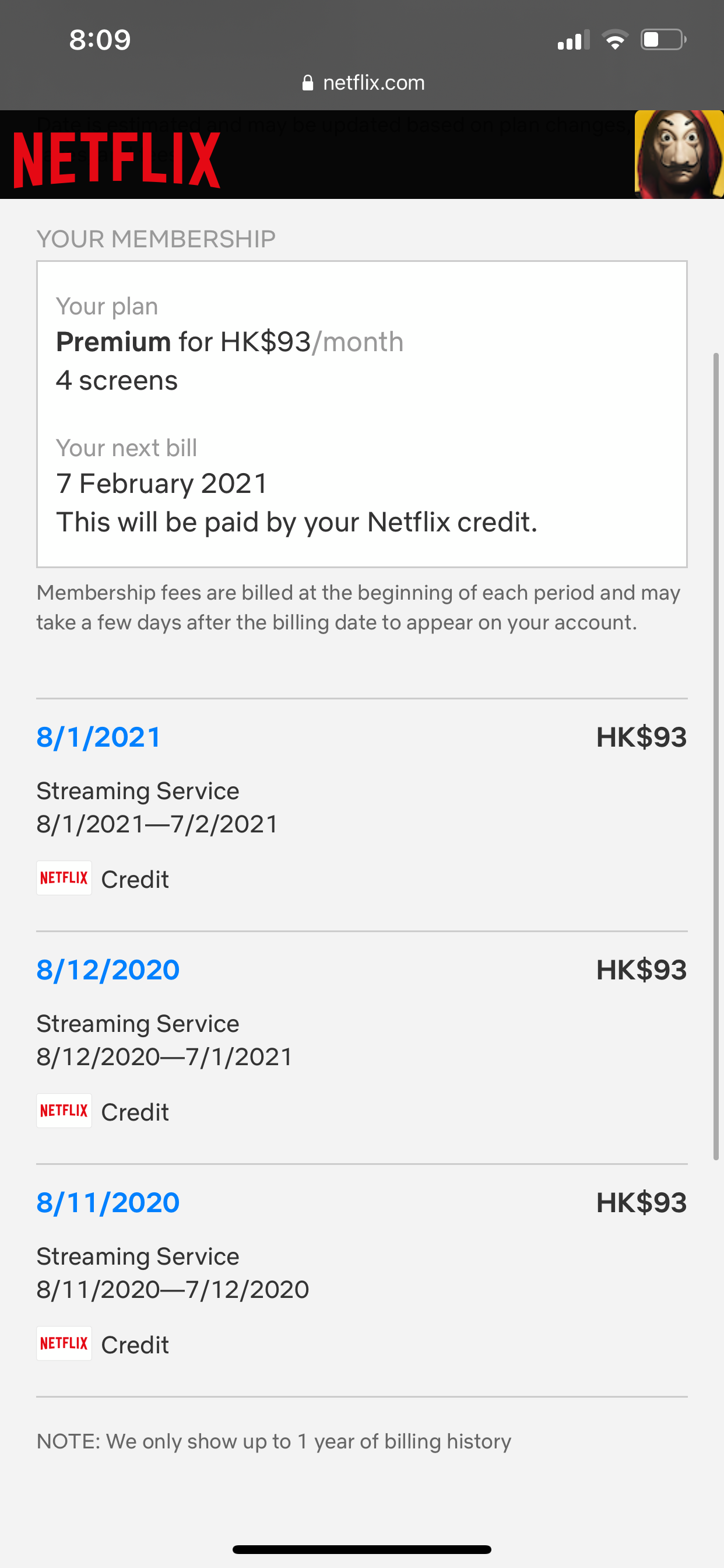Click the Netflix credit icon beside 8/12/2020 payment
This screenshot has width=724, height=1568.
pos(64,1110)
